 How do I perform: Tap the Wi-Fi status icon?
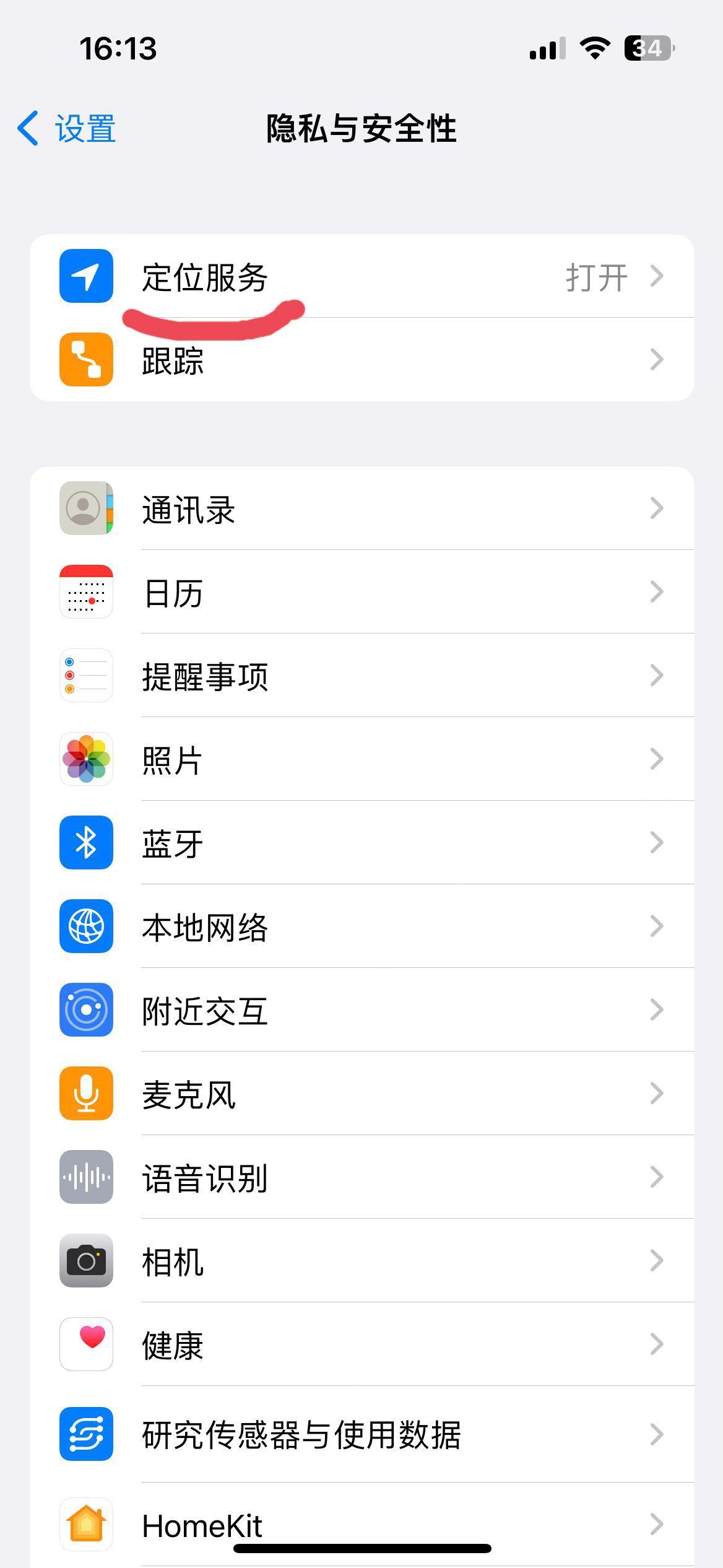click(595, 49)
